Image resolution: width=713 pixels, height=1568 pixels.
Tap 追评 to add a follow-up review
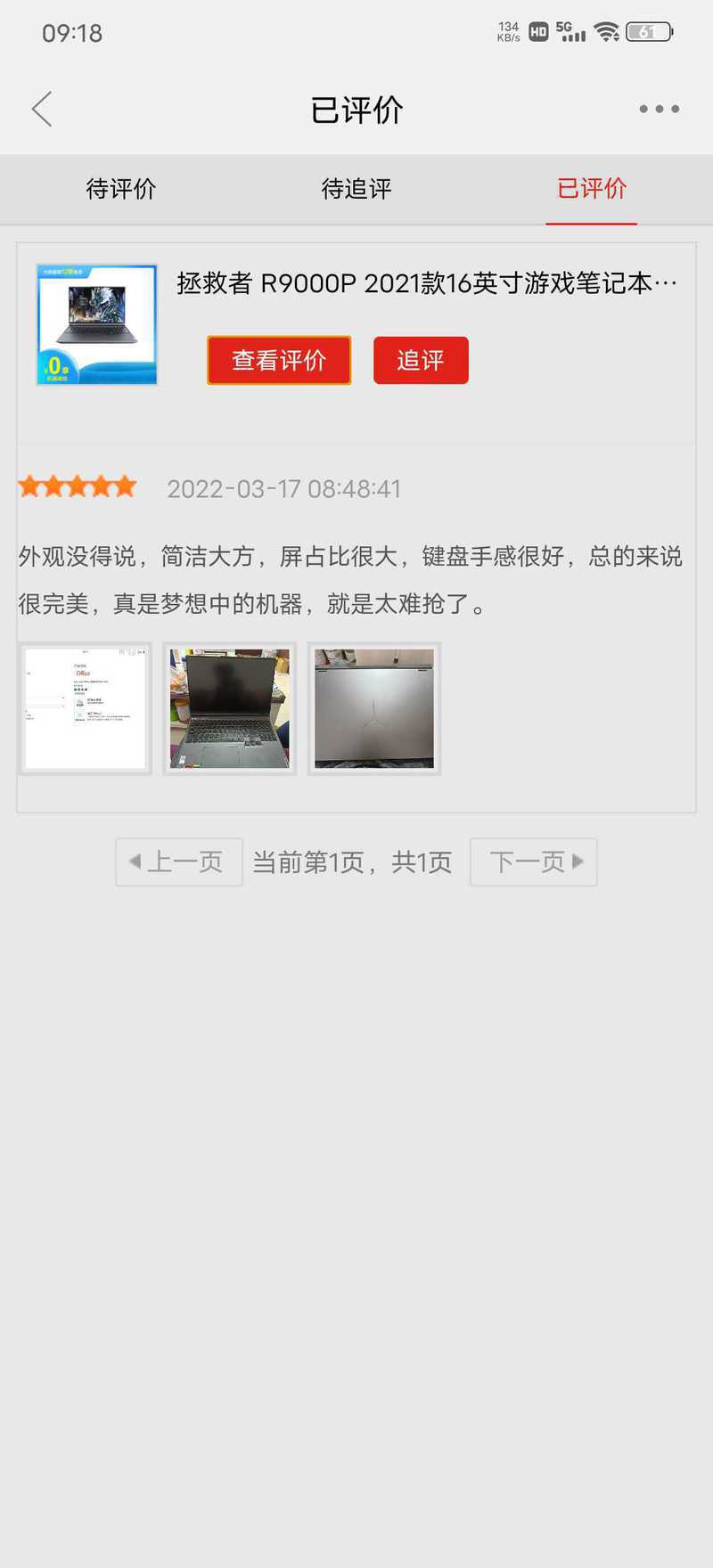(421, 360)
